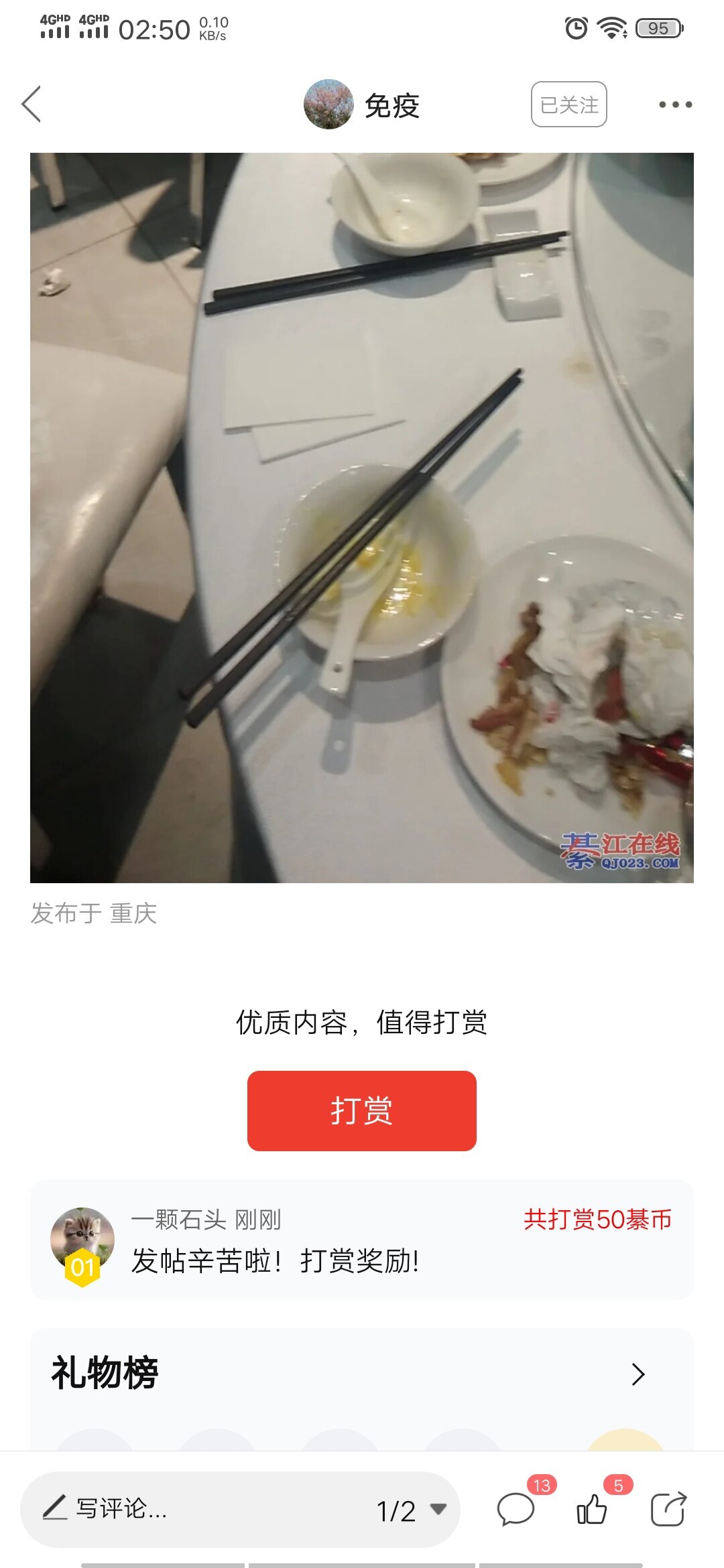This screenshot has width=724, height=1568.
Task: Open 一颗石头's reward entry
Action: [362, 1240]
